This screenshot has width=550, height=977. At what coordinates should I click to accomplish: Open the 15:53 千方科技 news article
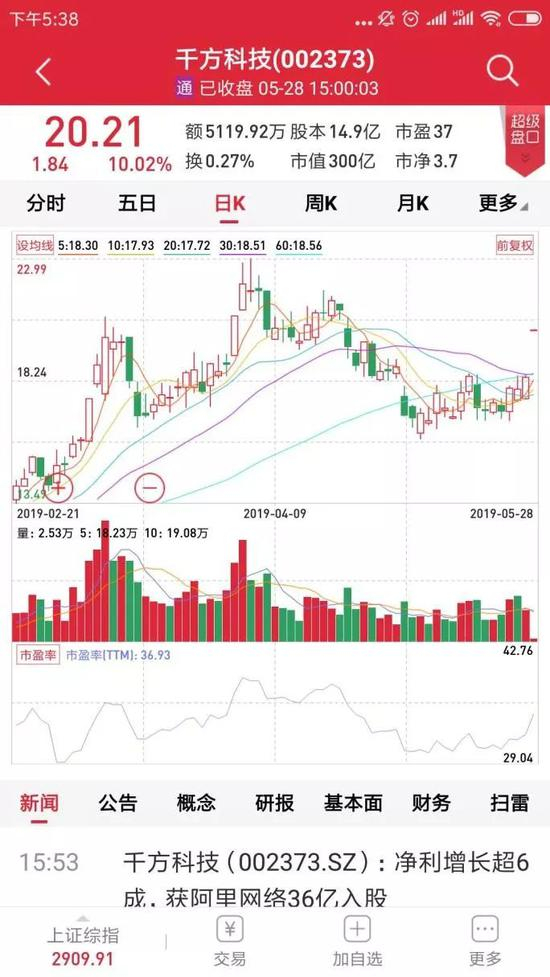(x=275, y=879)
